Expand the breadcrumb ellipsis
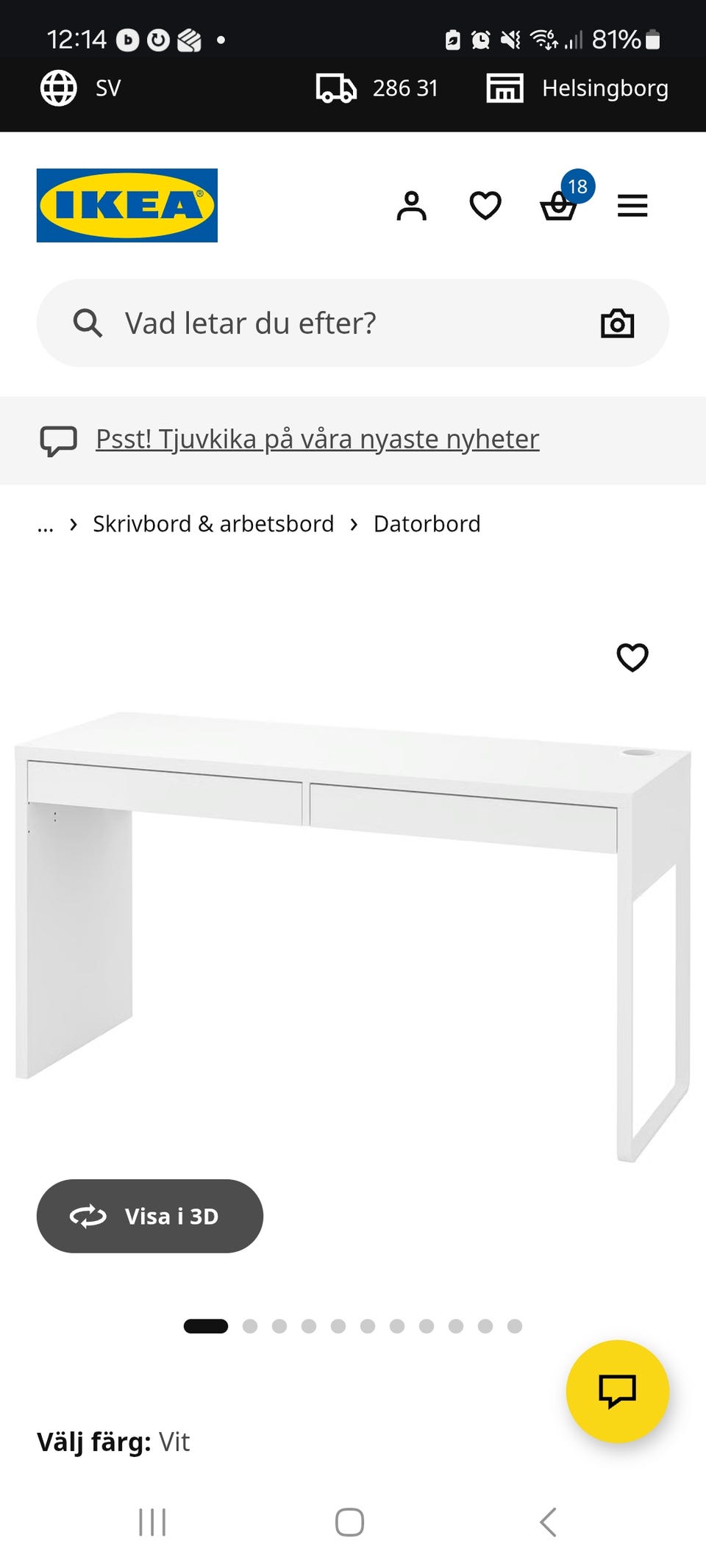The image size is (706, 1568). click(46, 524)
